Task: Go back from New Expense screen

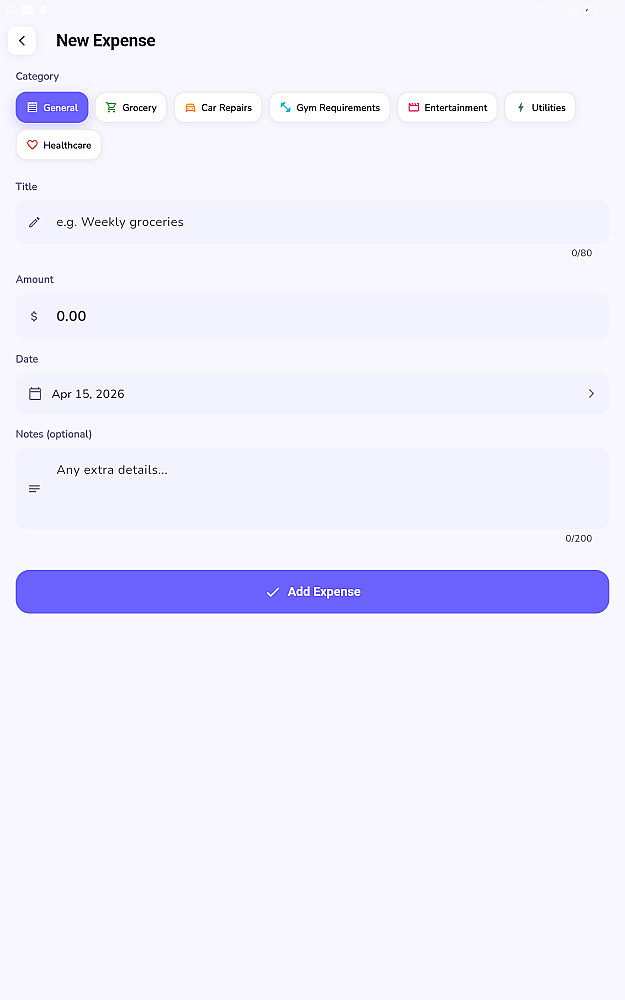Action: pyautogui.click(x=22, y=41)
